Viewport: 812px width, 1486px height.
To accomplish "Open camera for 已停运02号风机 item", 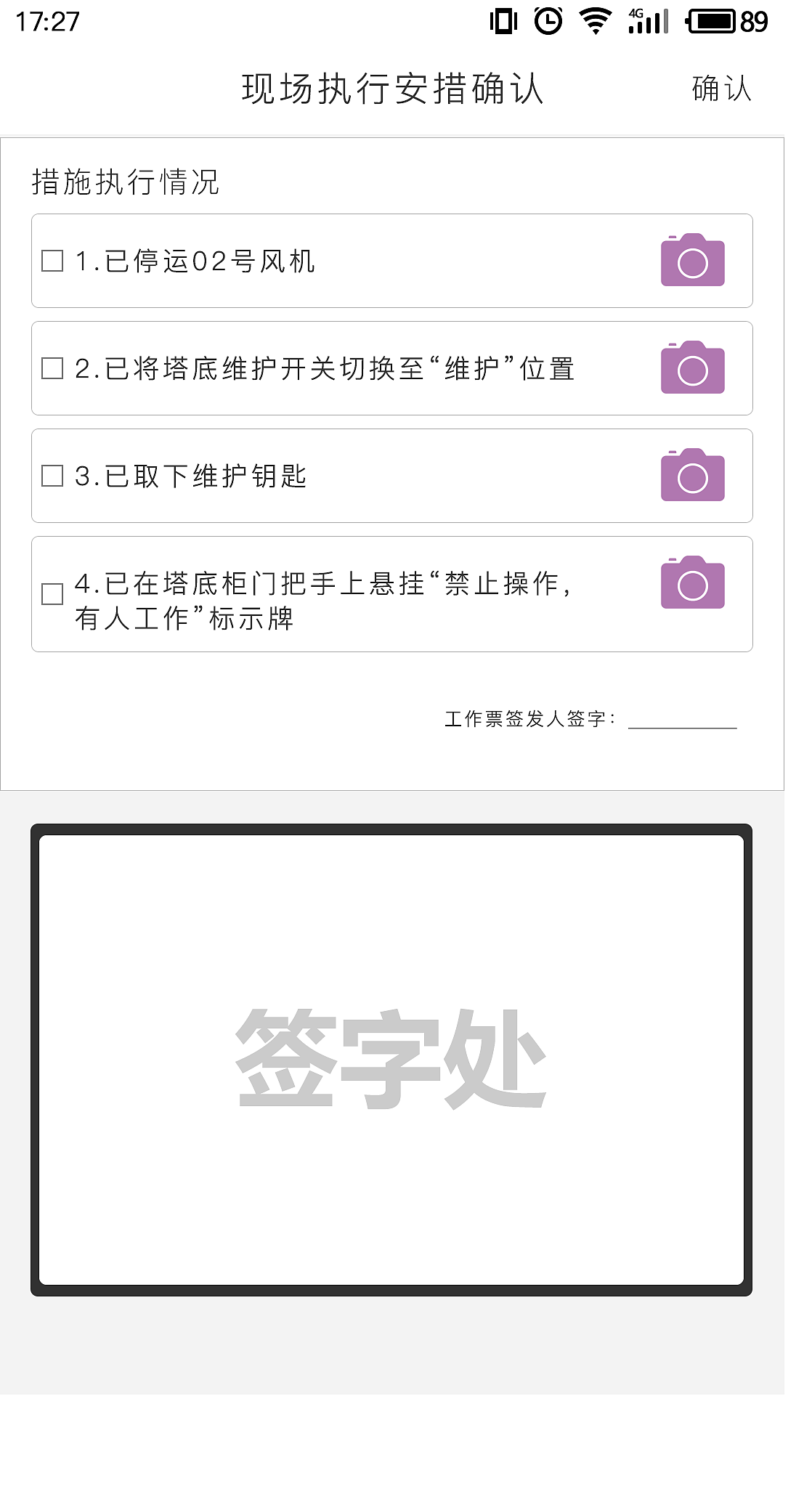I will [692, 260].
